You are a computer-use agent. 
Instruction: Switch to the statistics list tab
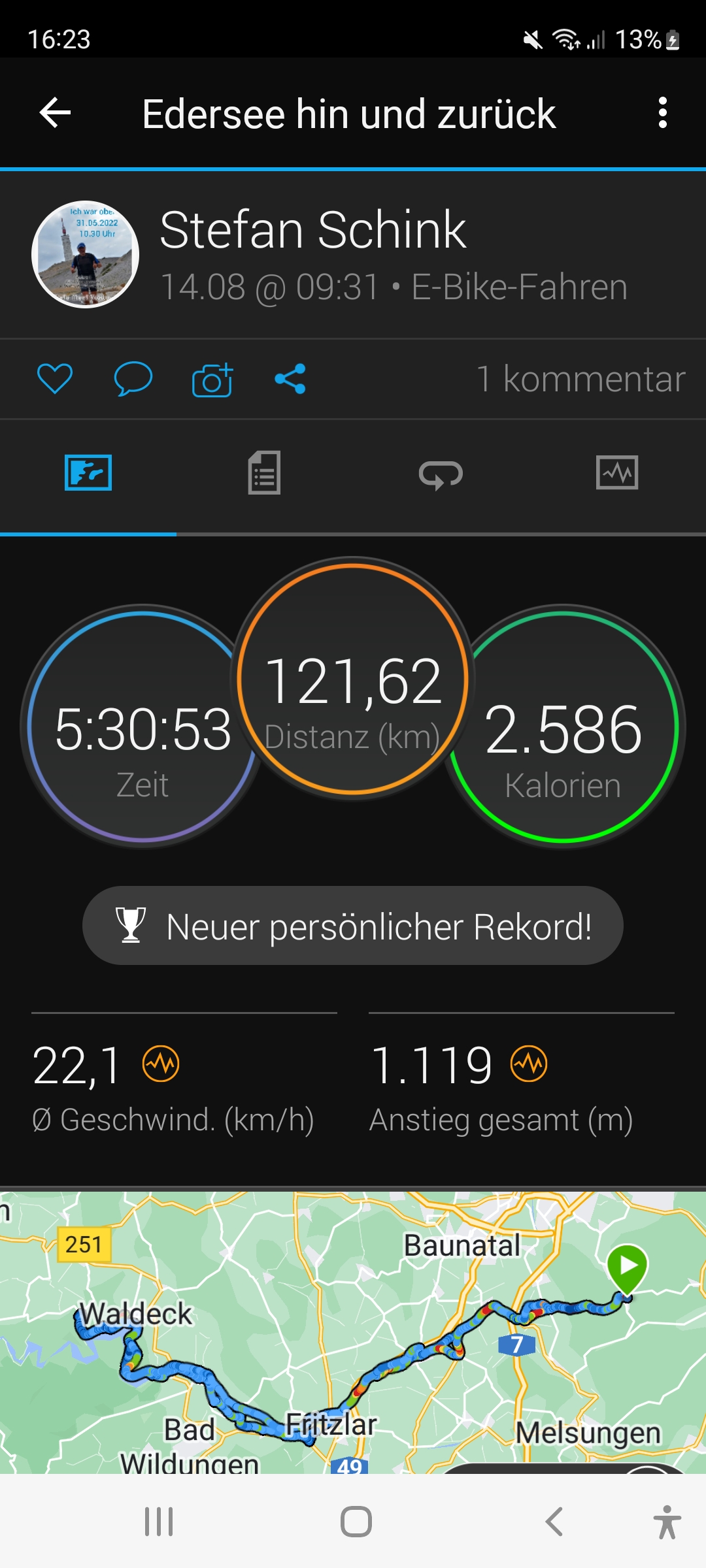(264, 472)
